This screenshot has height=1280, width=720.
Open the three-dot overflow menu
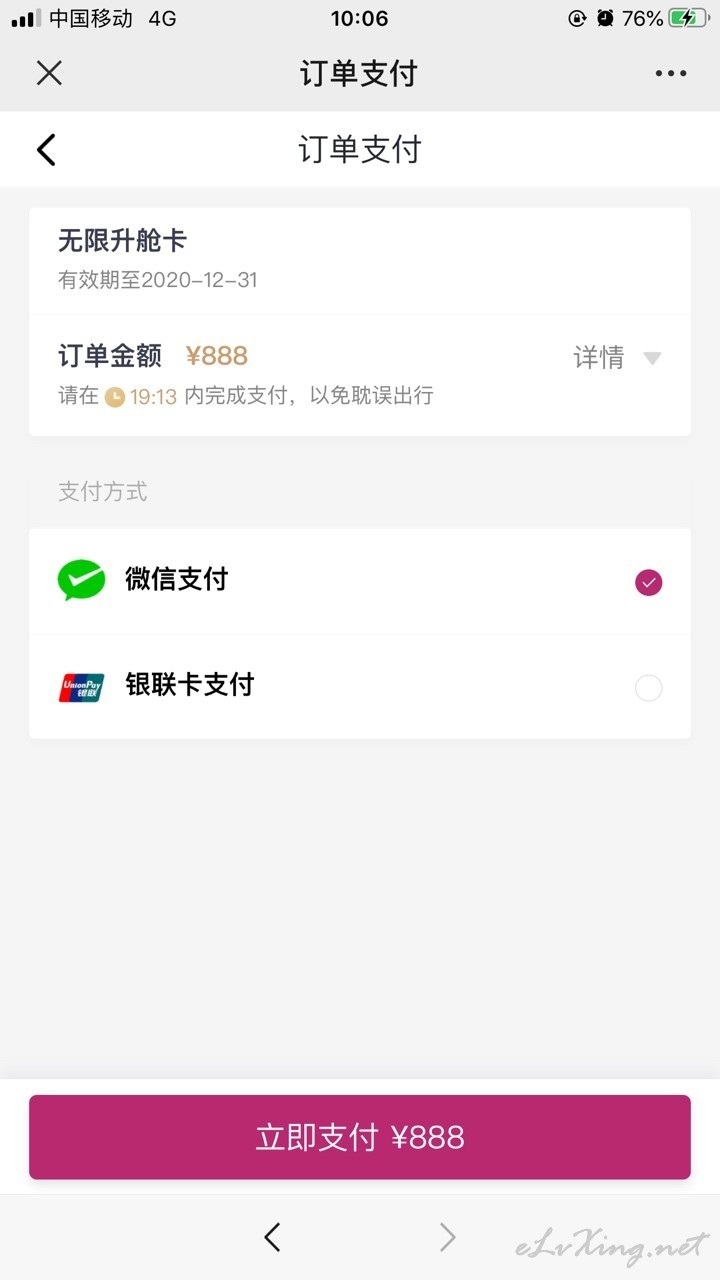click(671, 73)
